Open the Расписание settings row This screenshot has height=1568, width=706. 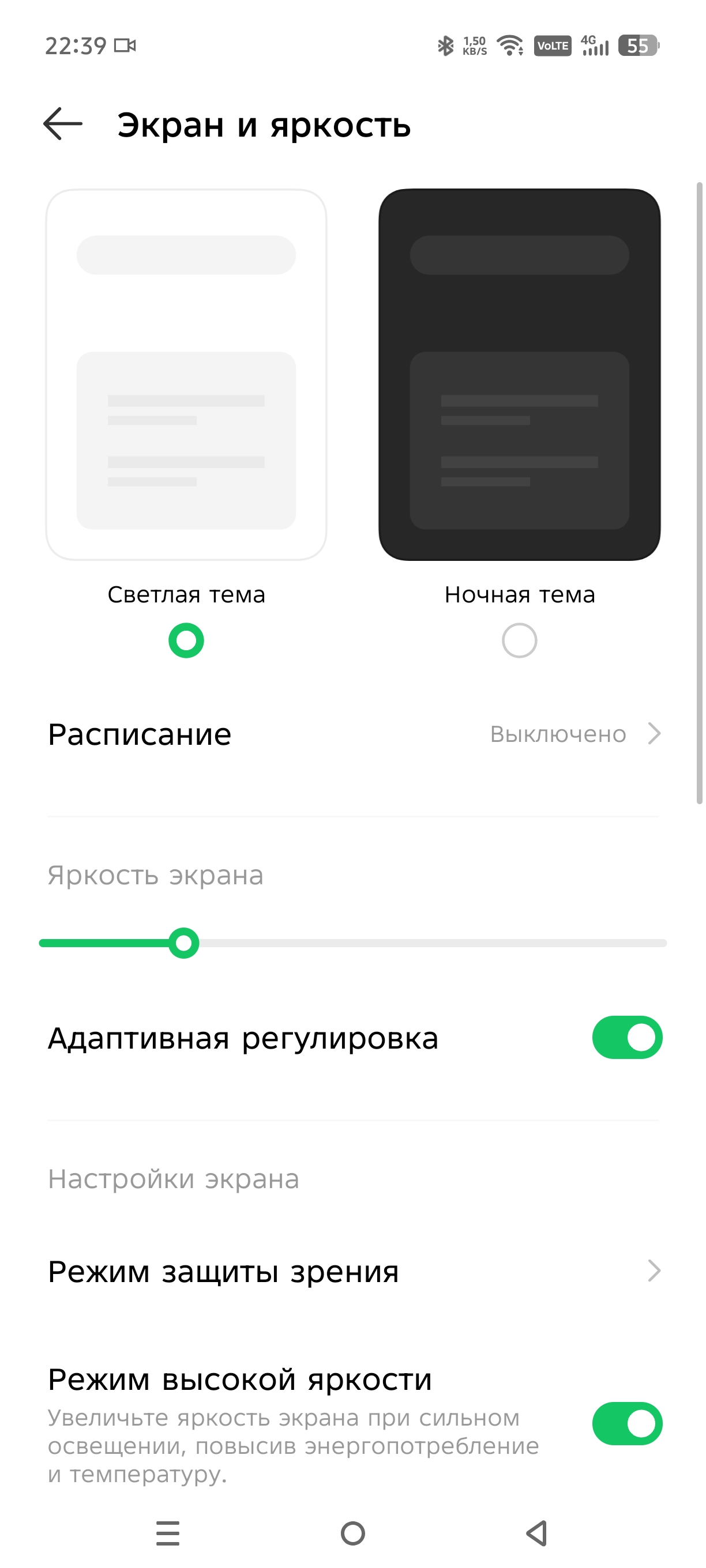click(x=354, y=734)
